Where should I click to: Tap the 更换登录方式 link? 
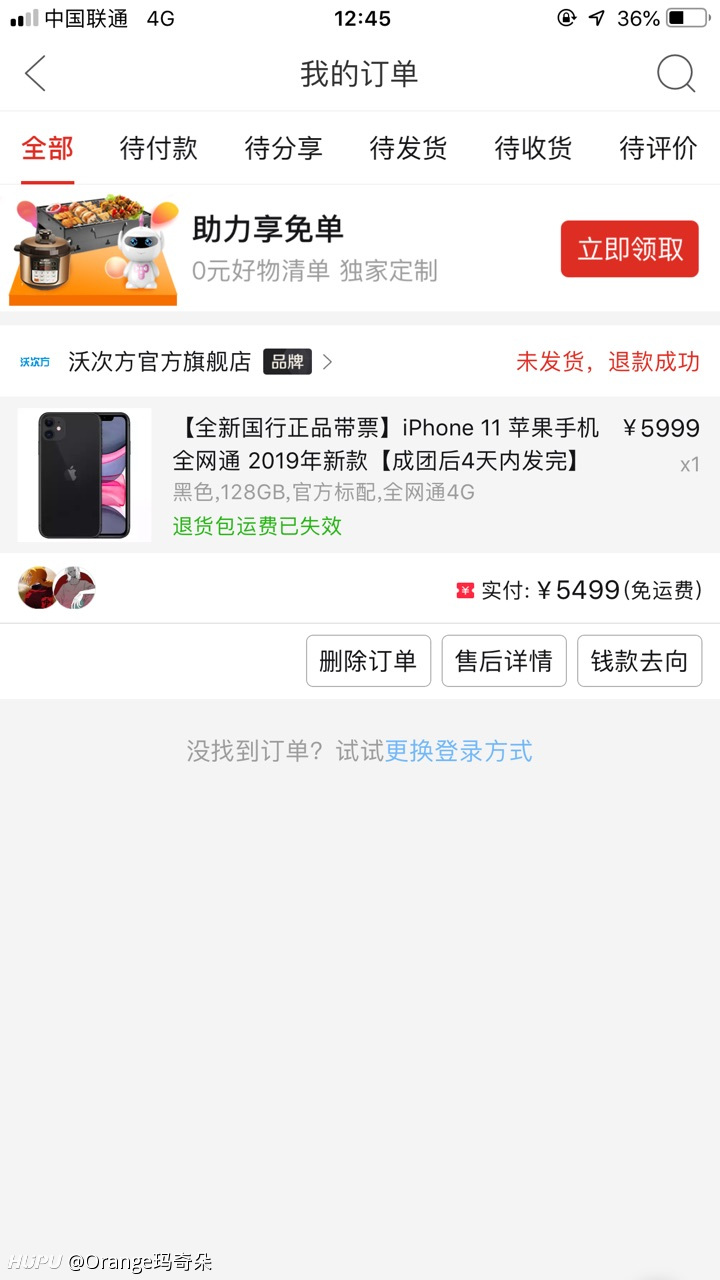[459, 751]
